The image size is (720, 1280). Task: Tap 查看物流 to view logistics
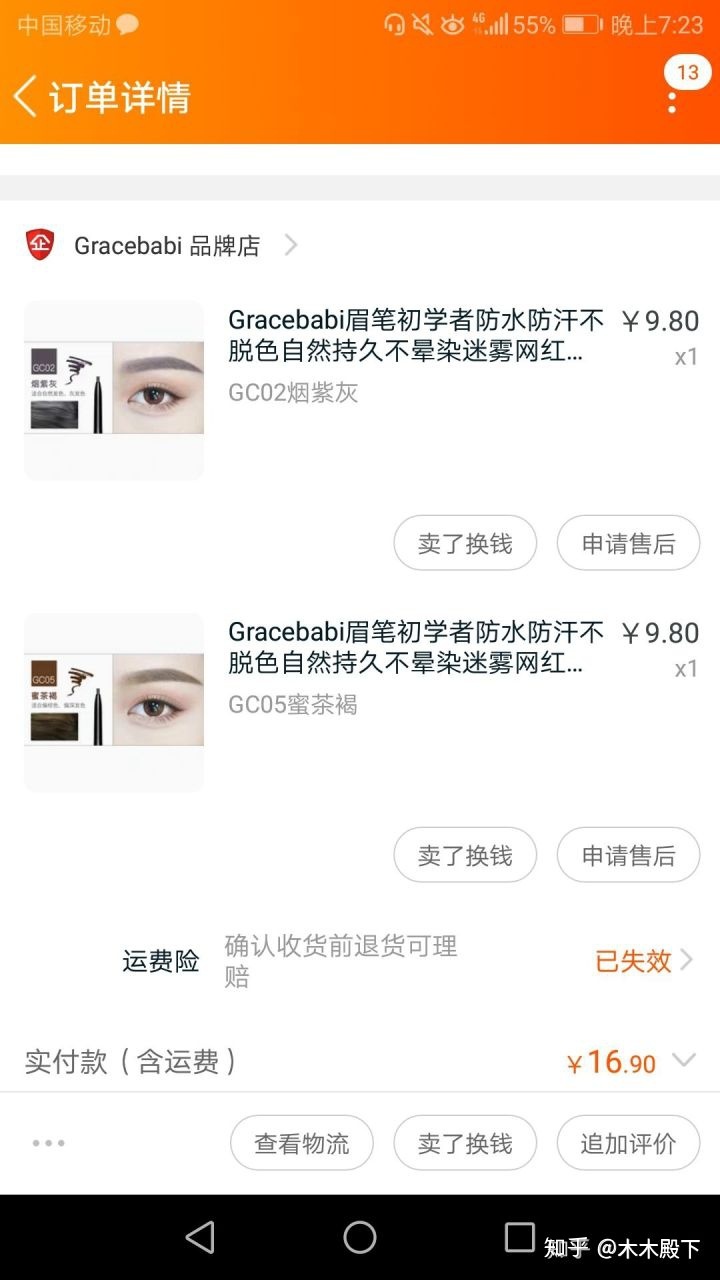point(302,1142)
